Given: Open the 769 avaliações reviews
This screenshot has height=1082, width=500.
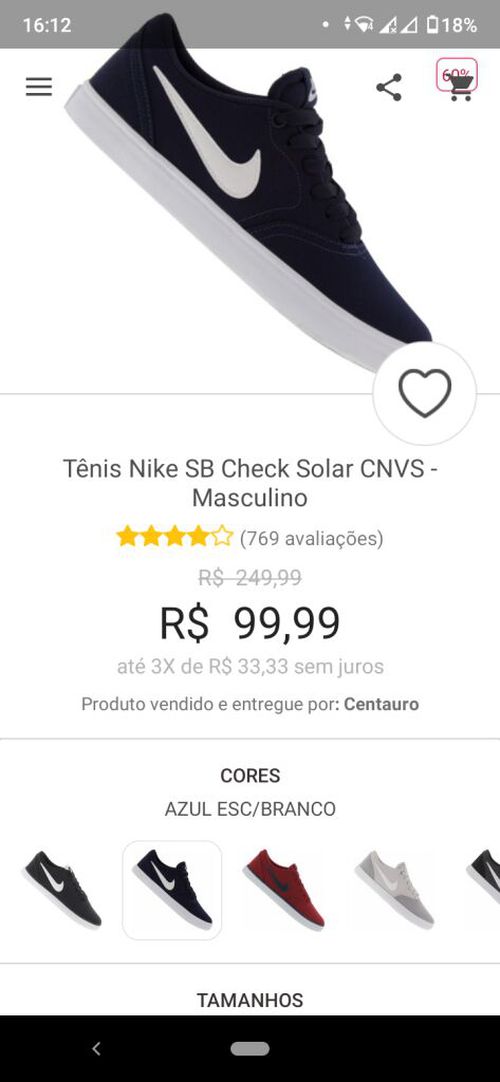Looking at the screenshot, I should (311, 538).
